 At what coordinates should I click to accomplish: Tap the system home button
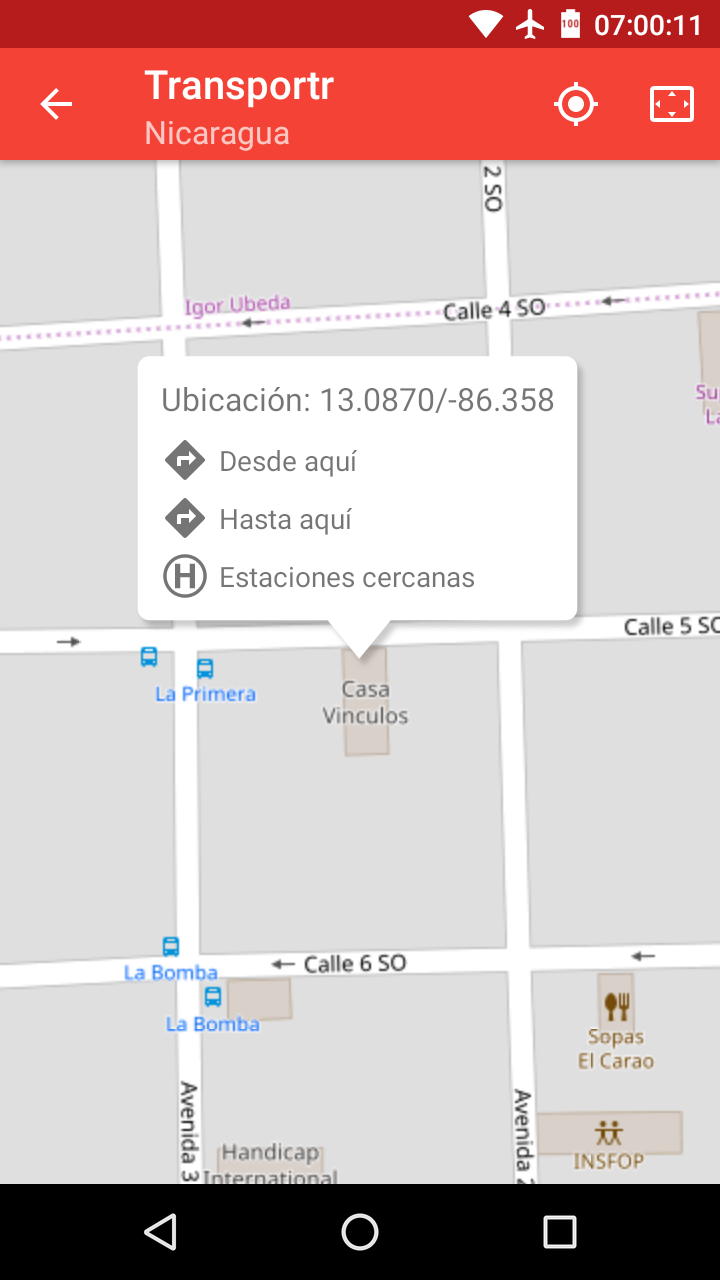coord(360,1232)
